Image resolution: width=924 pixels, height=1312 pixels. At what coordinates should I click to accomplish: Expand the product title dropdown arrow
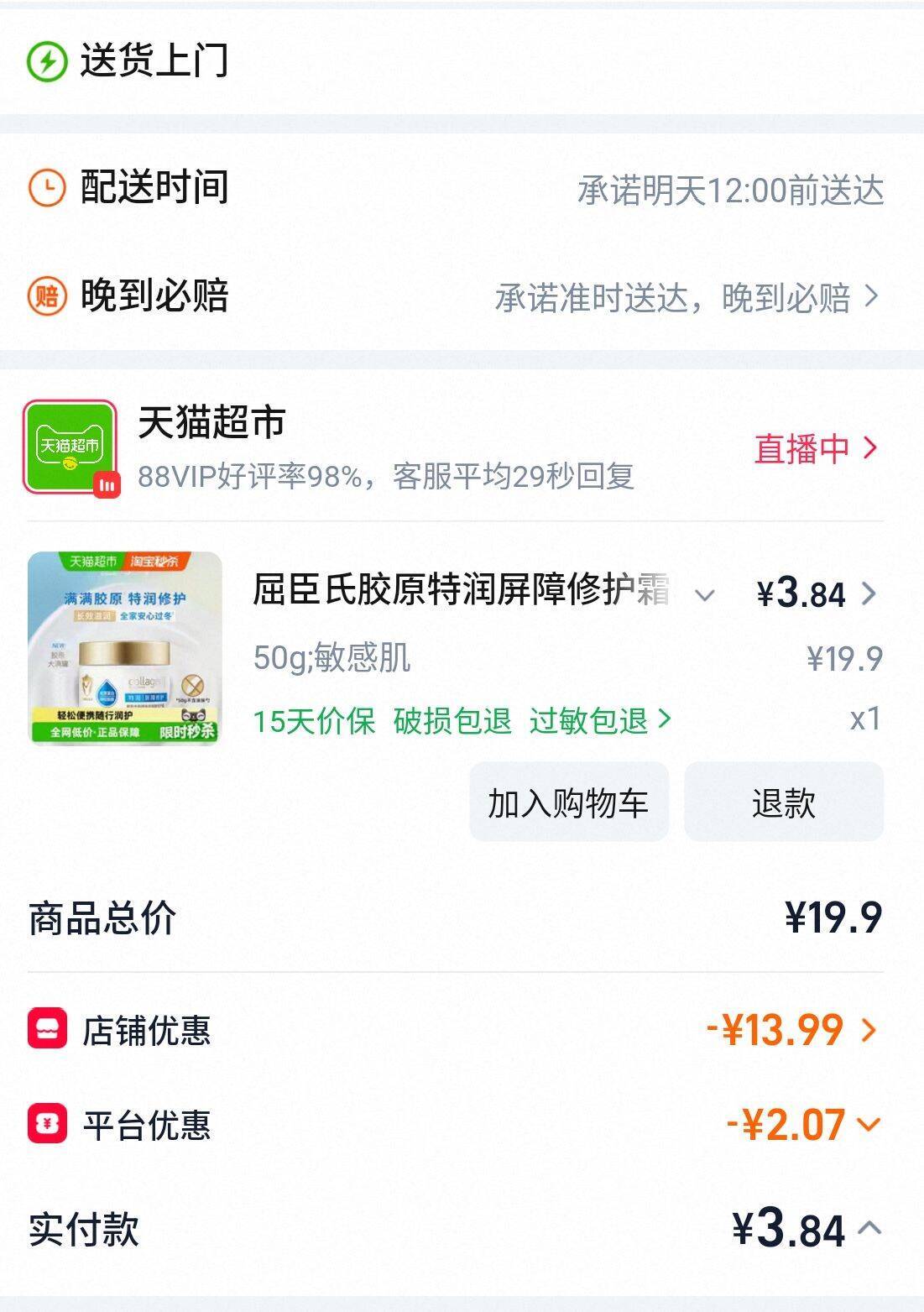point(705,596)
